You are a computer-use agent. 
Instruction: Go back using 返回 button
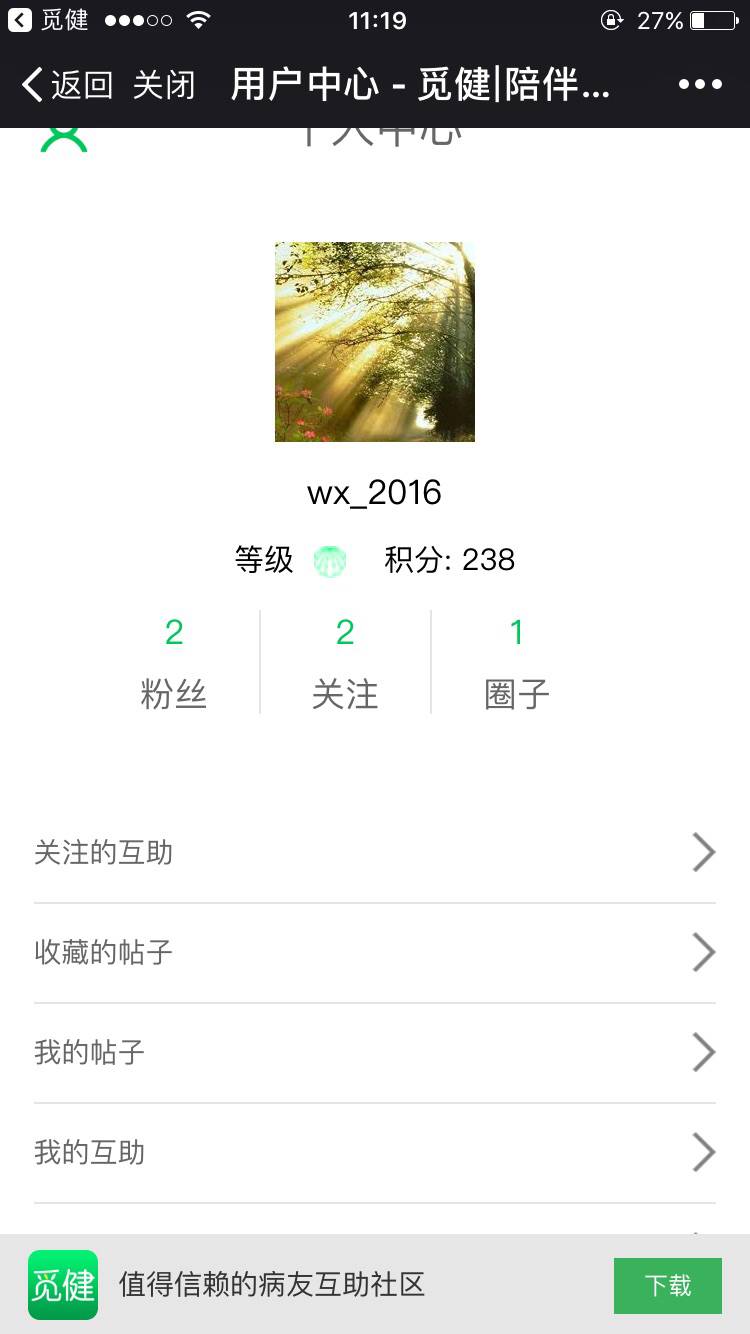[66, 85]
